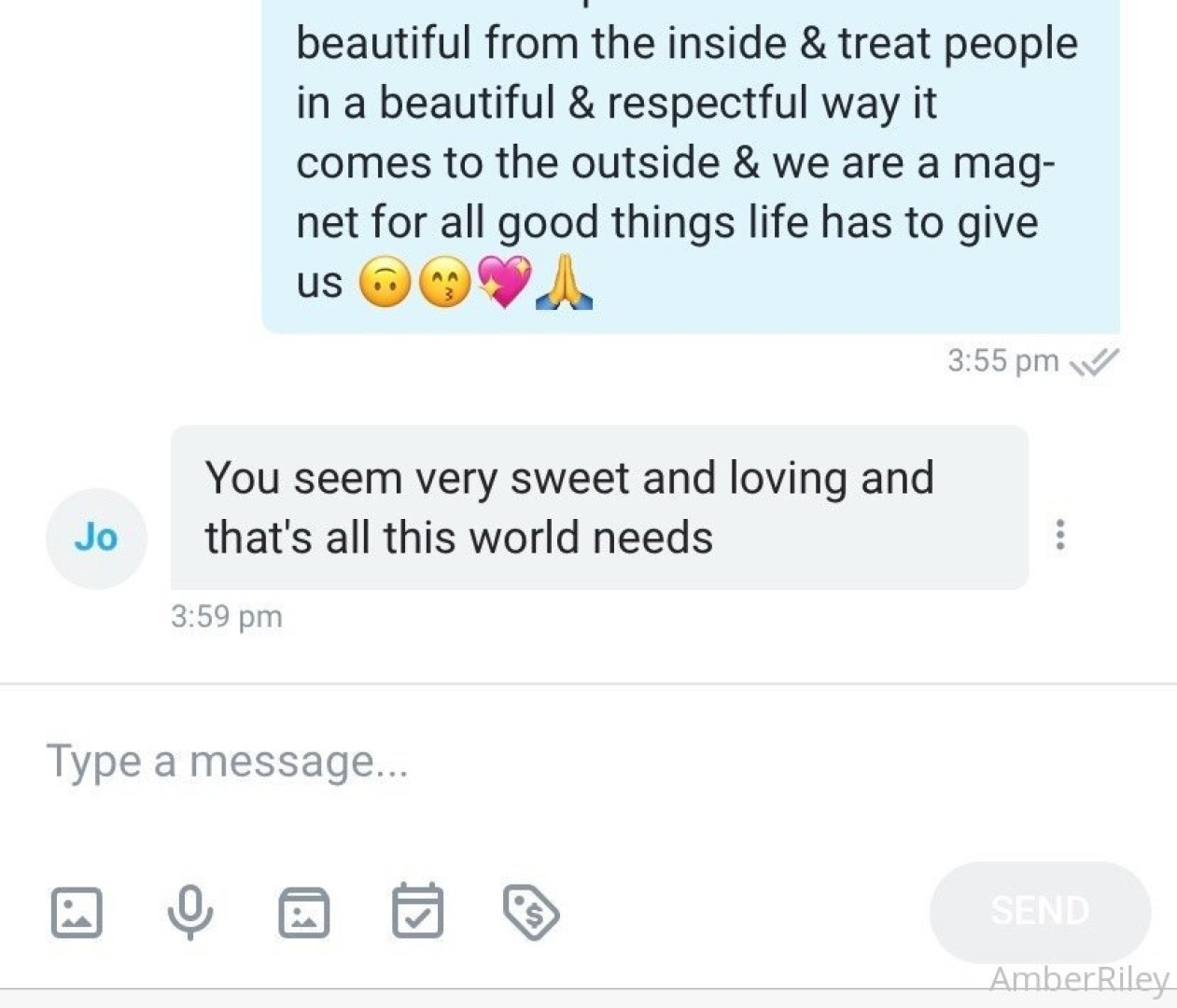Open the photo album attachment icon
The width and height of the screenshot is (1177, 1008).
point(304,912)
